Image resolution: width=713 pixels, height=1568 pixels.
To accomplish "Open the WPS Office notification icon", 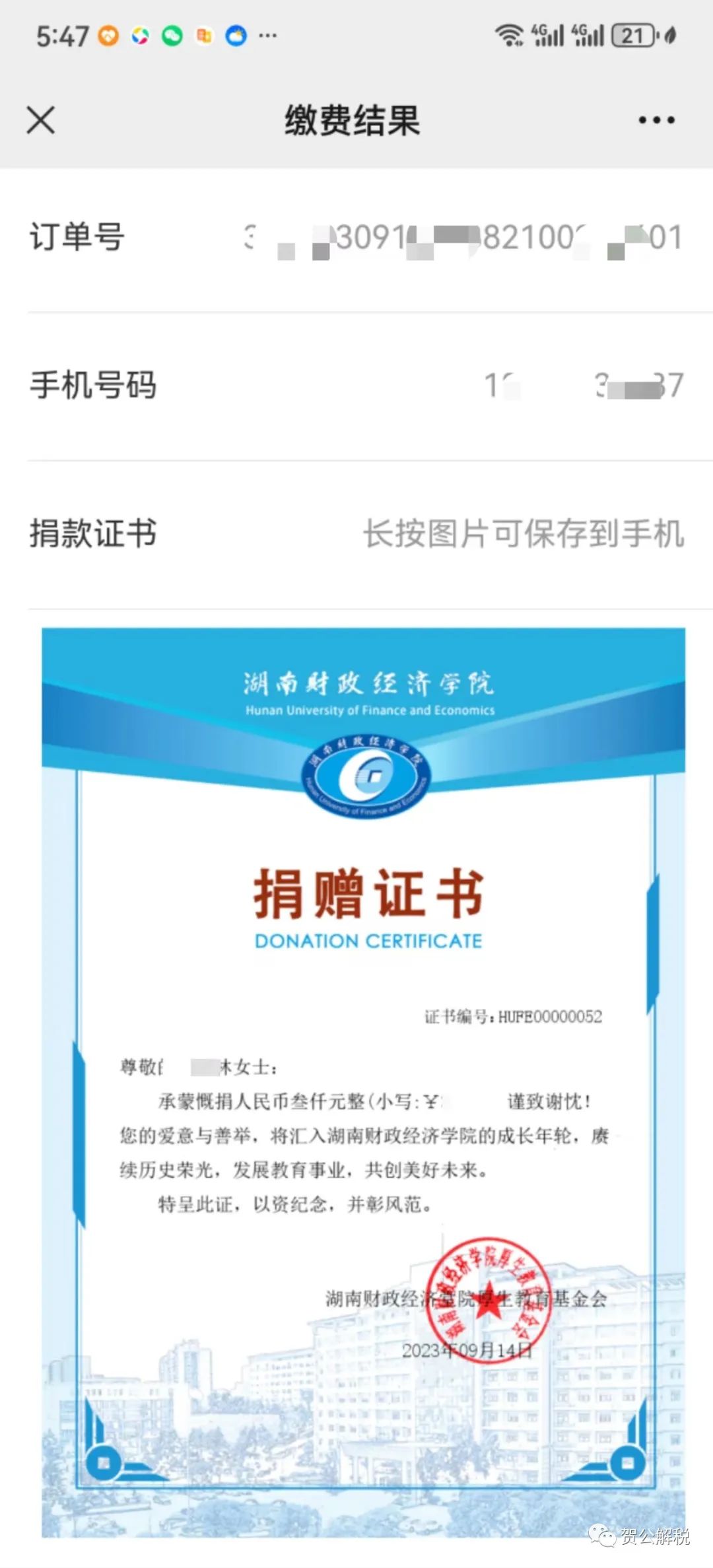I will click(205, 36).
